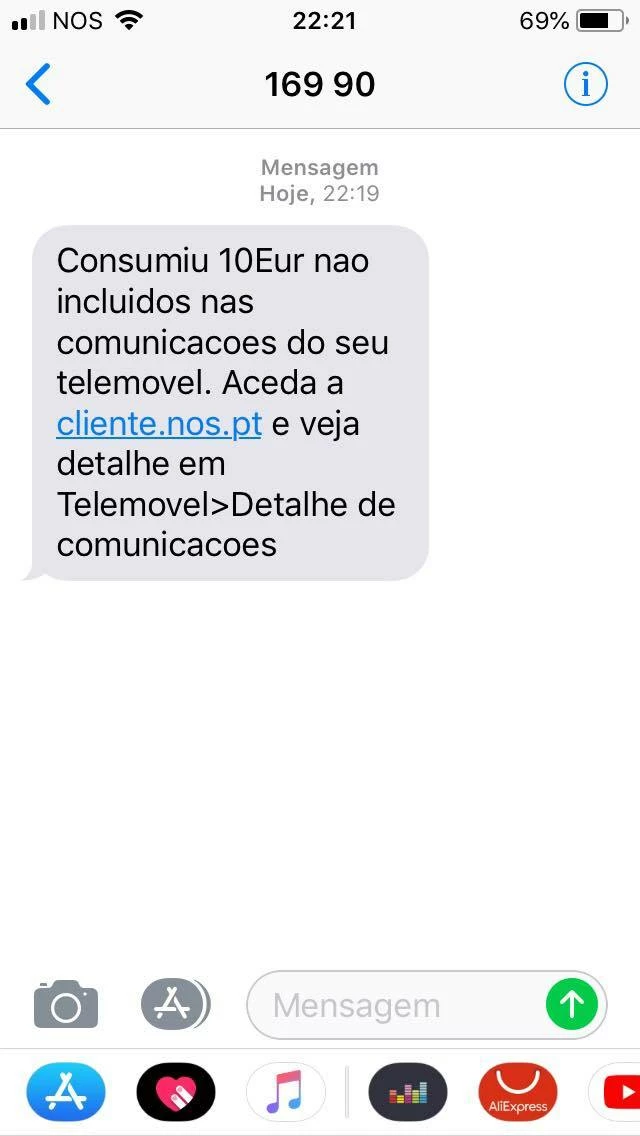This screenshot has width=640, height=1136.
Task: Open the heart Digital Touch app
Action: point(176,1092)
